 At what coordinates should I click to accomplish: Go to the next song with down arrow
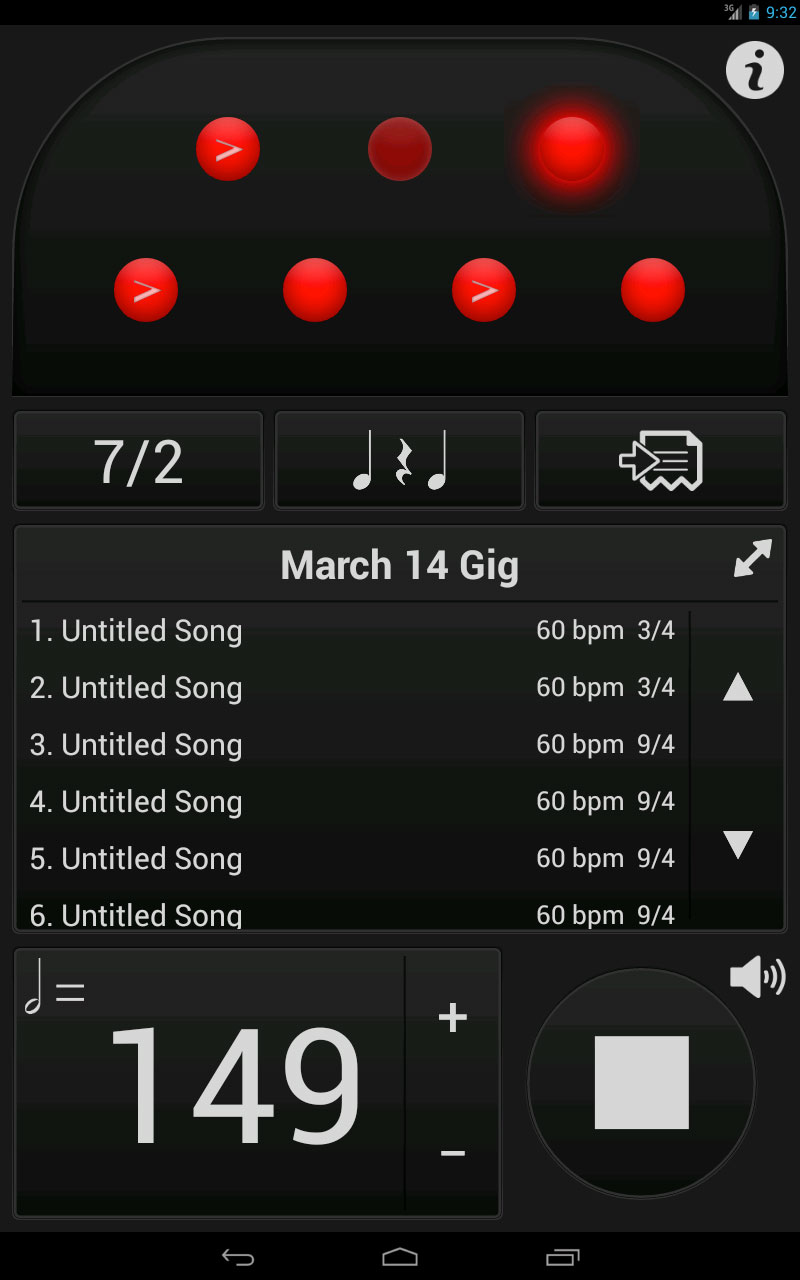738,846
